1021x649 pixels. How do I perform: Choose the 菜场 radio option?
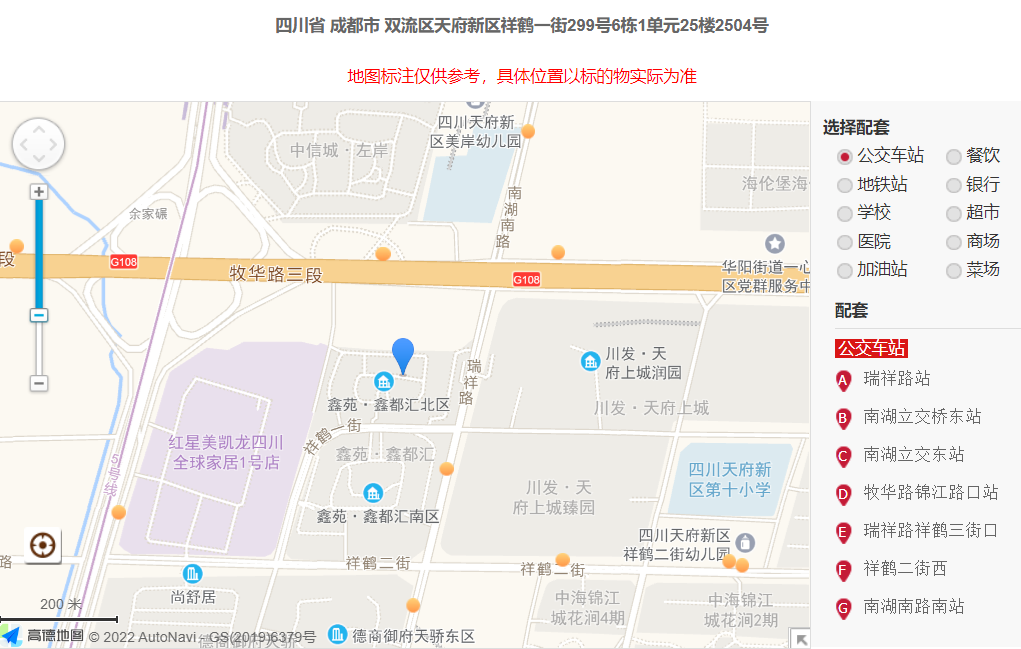(954, 270)
